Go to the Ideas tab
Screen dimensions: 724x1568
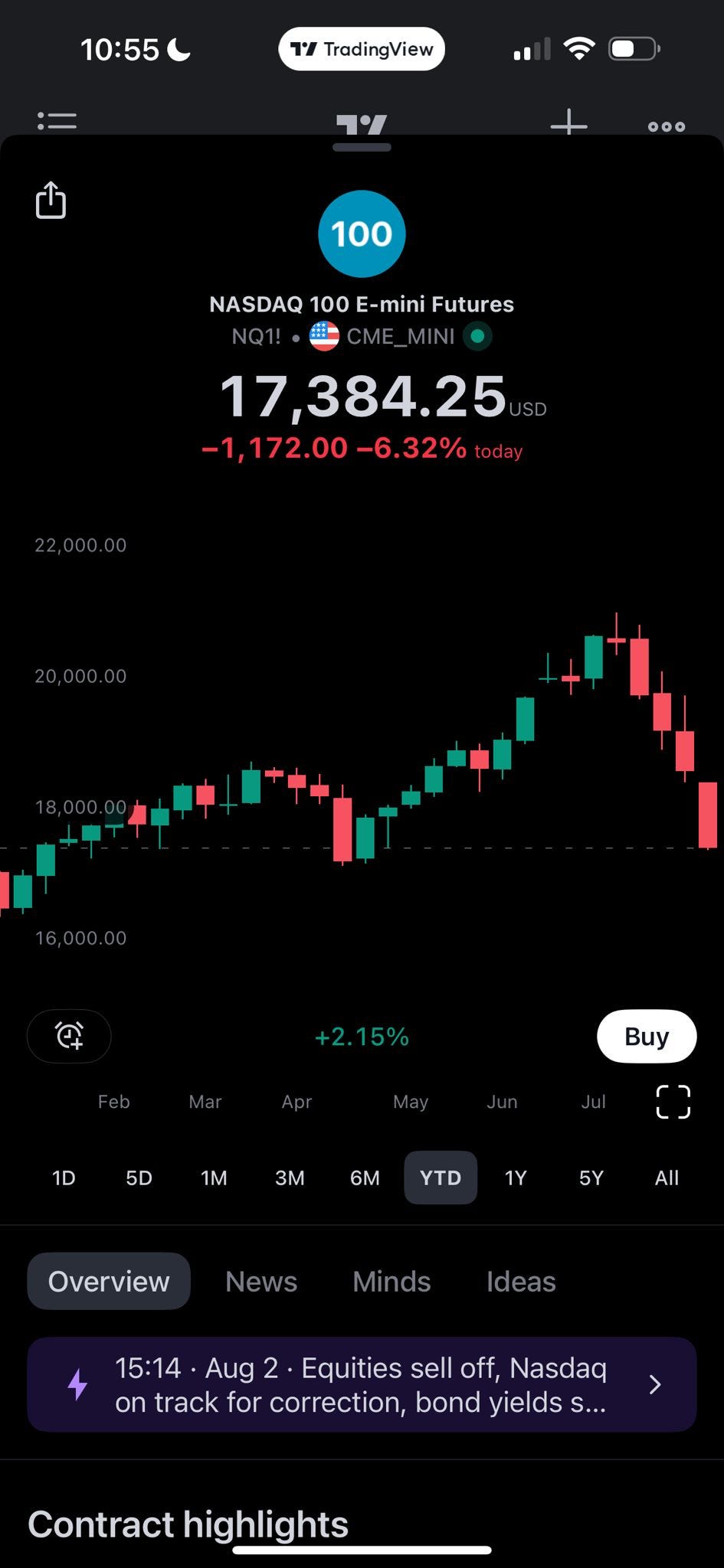tap(521, 1281)
